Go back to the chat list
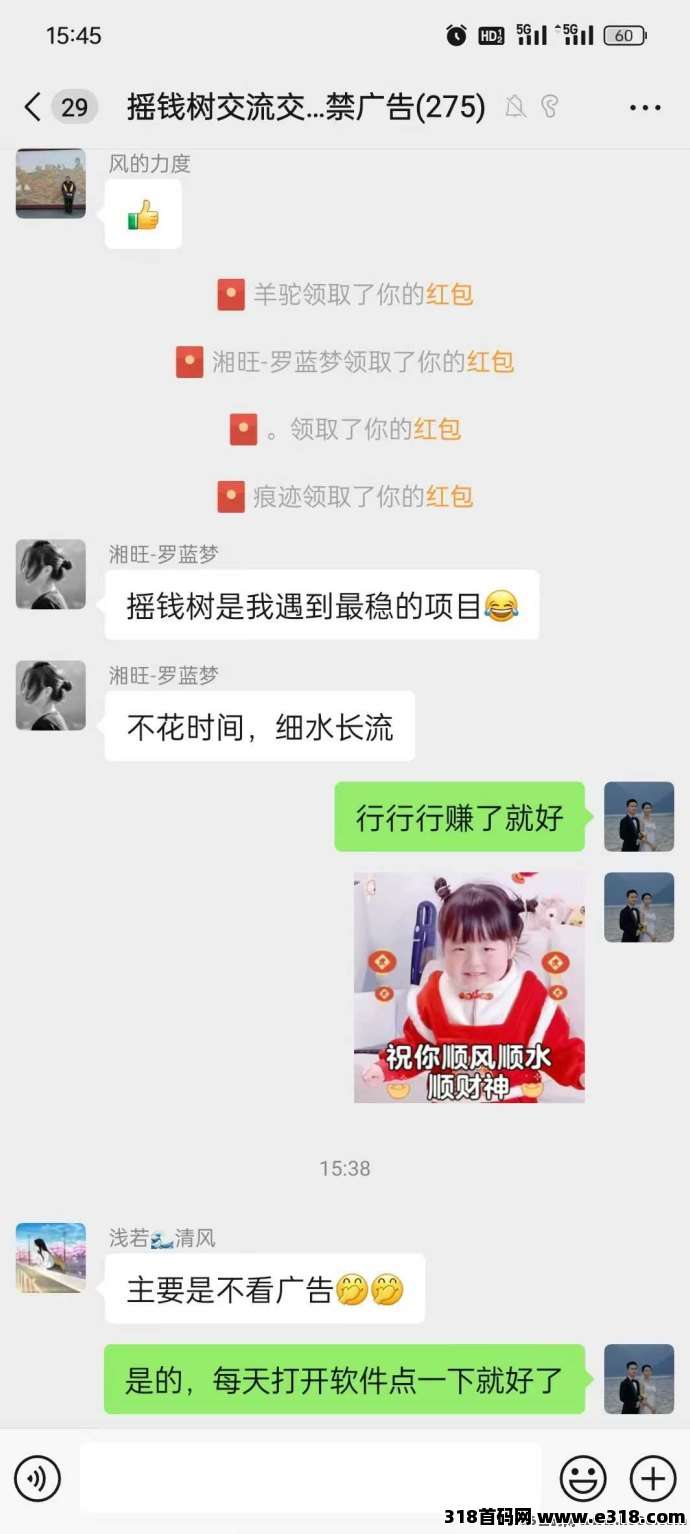690x1534 pixels. pos(33,107)
